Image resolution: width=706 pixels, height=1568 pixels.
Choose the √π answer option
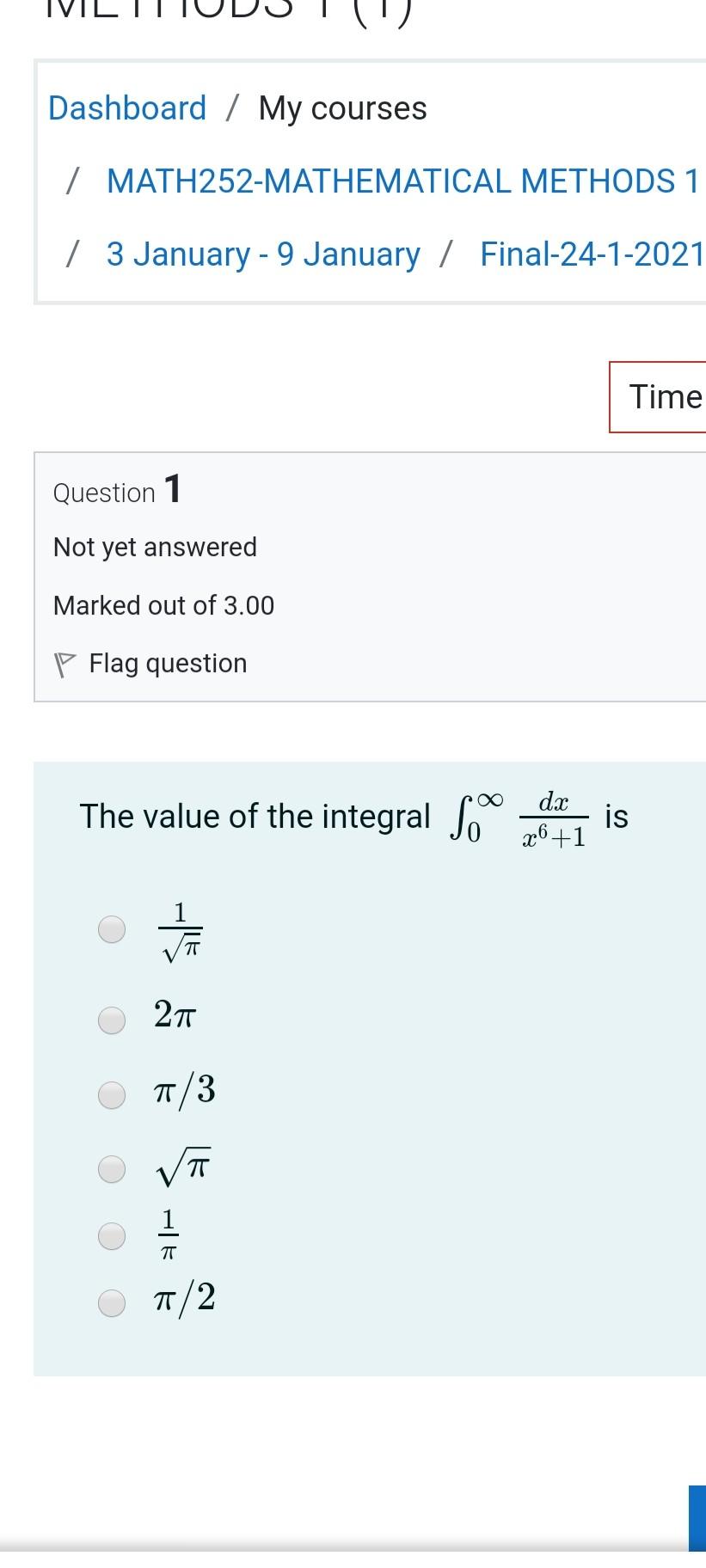pos(112,1168)
